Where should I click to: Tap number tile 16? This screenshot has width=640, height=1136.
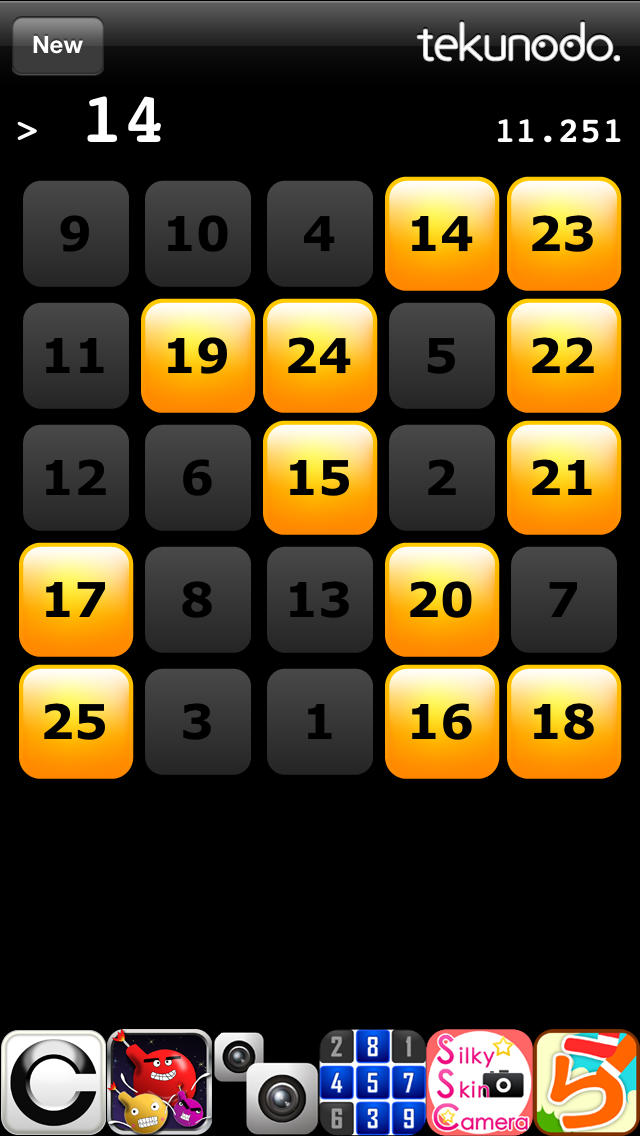click(x=441, y=722)
